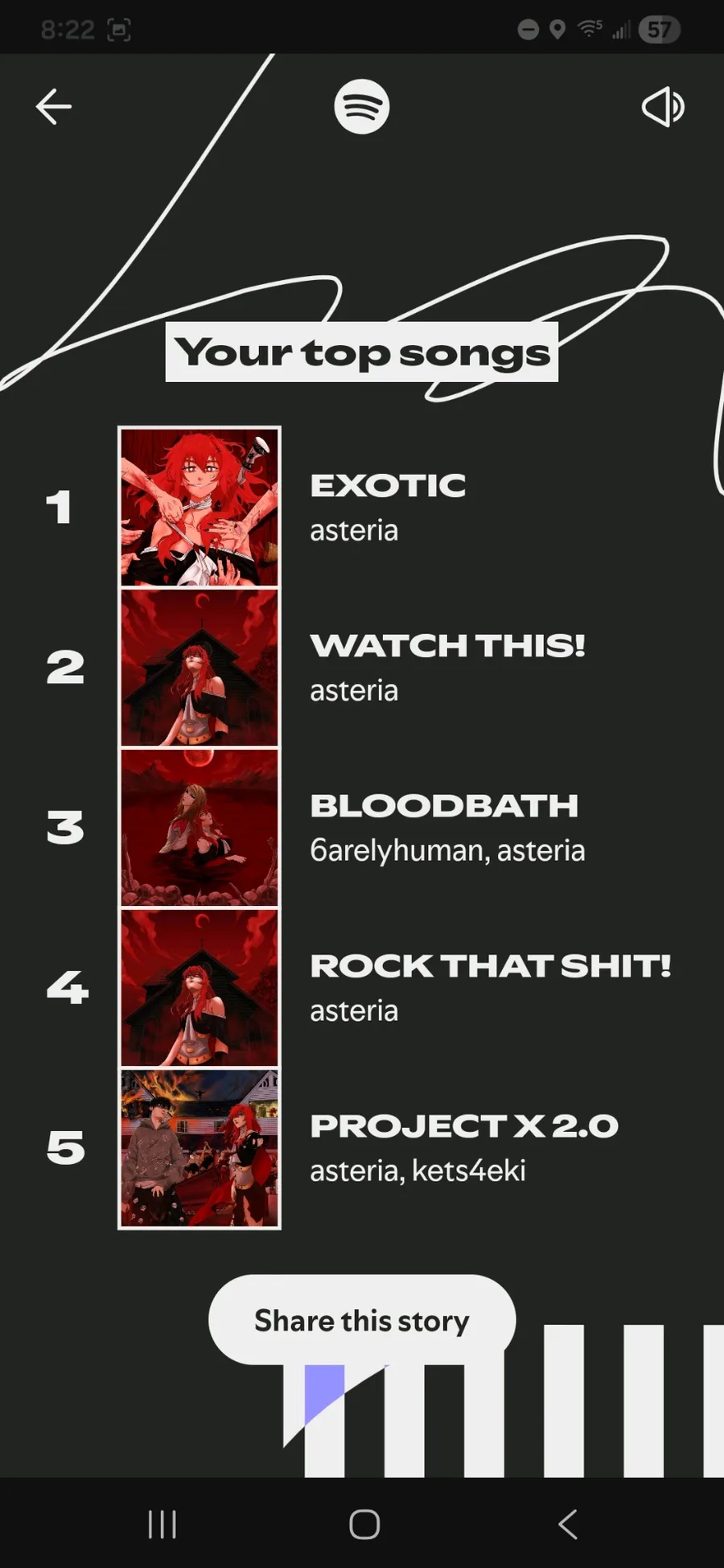The height and width of the screenshot is (1568, 724).
Task: Go back using the top-left arrow
Action: (54, 107)
